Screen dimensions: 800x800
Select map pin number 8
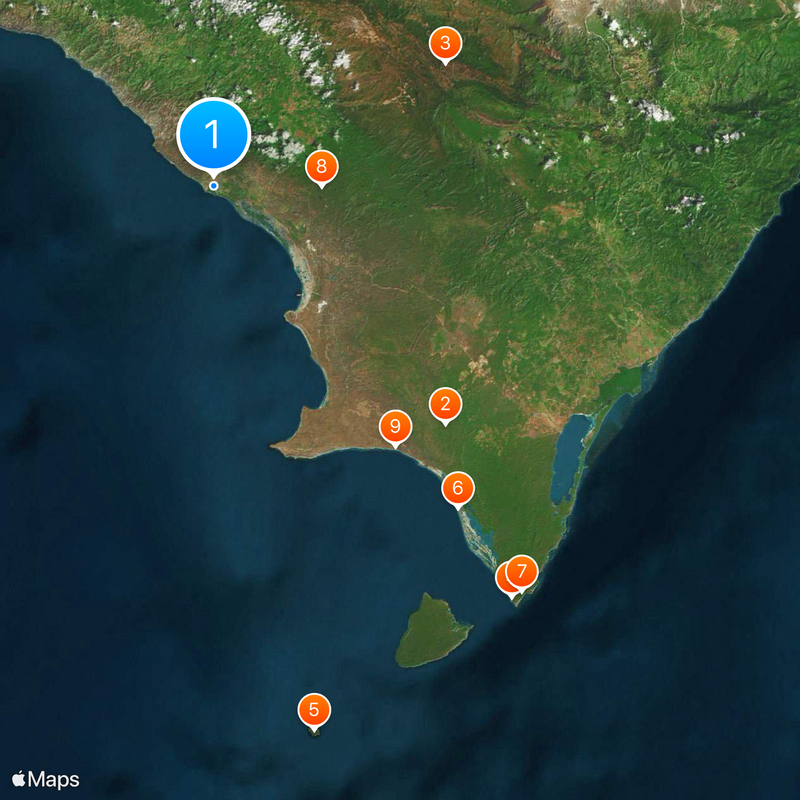tap(321, 166)
